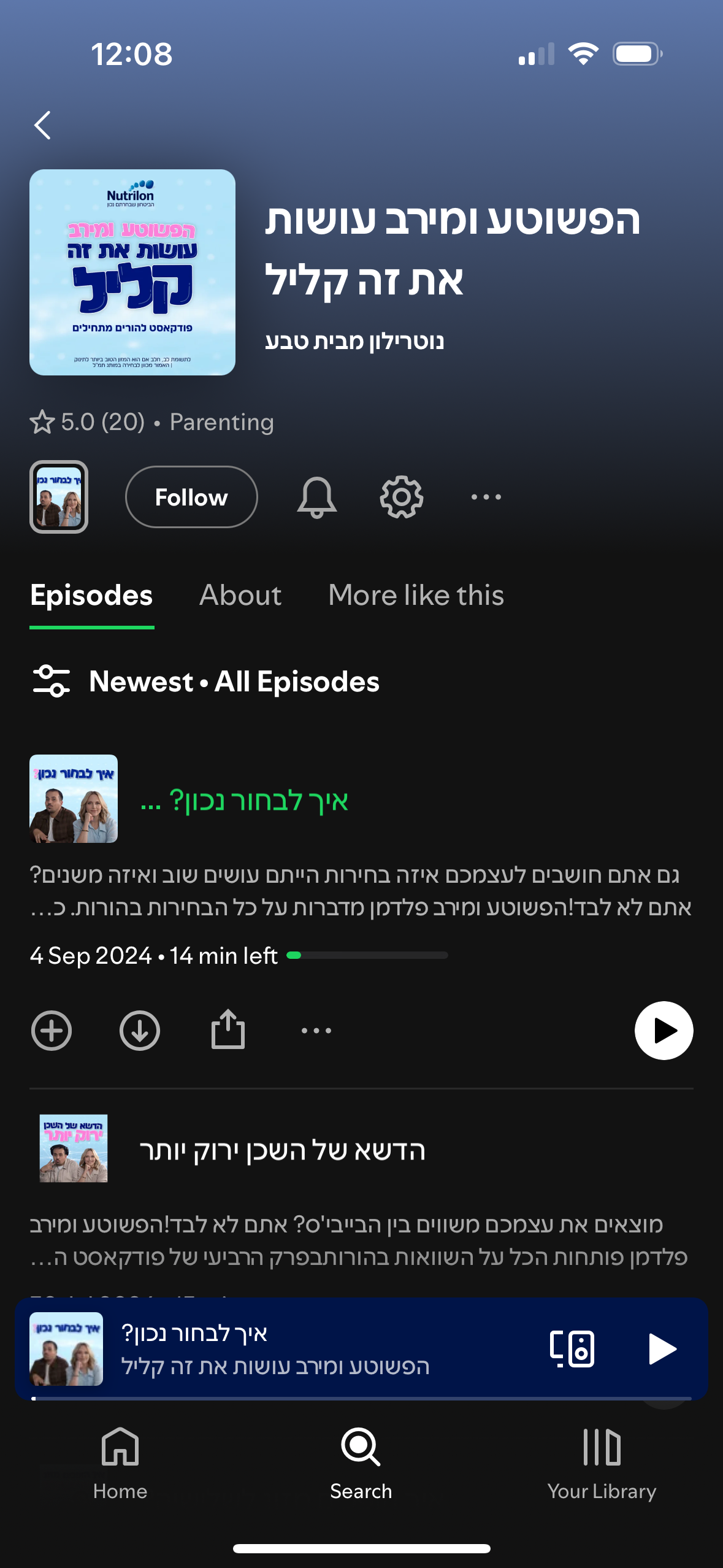723x1568 pixels.
Task: Resume playback from the mini player
Action: point(662,1349)
